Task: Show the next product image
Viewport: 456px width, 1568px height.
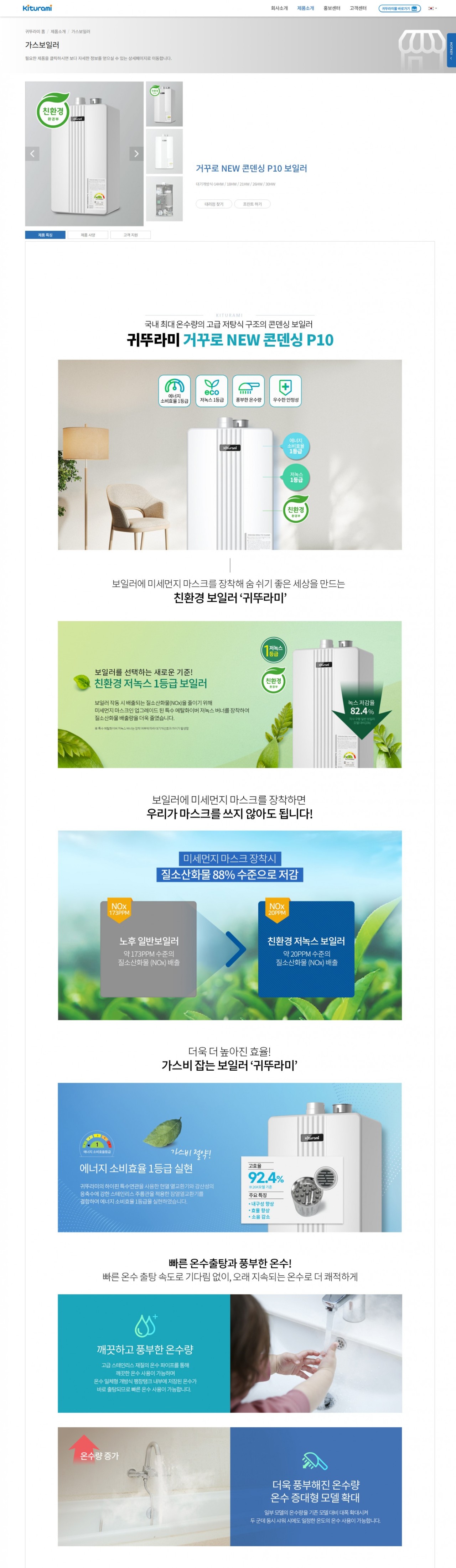Action: point(136,154)
